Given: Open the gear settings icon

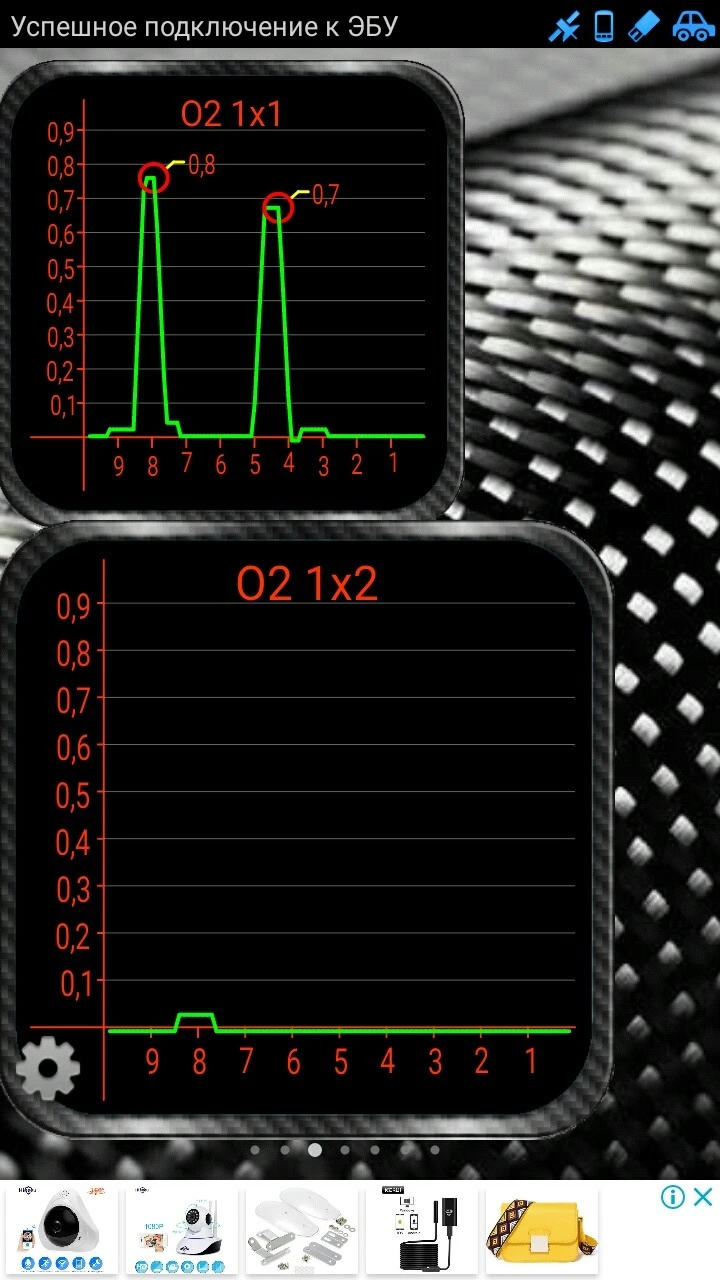Looking at the screenshot, I should point(48,1069).
